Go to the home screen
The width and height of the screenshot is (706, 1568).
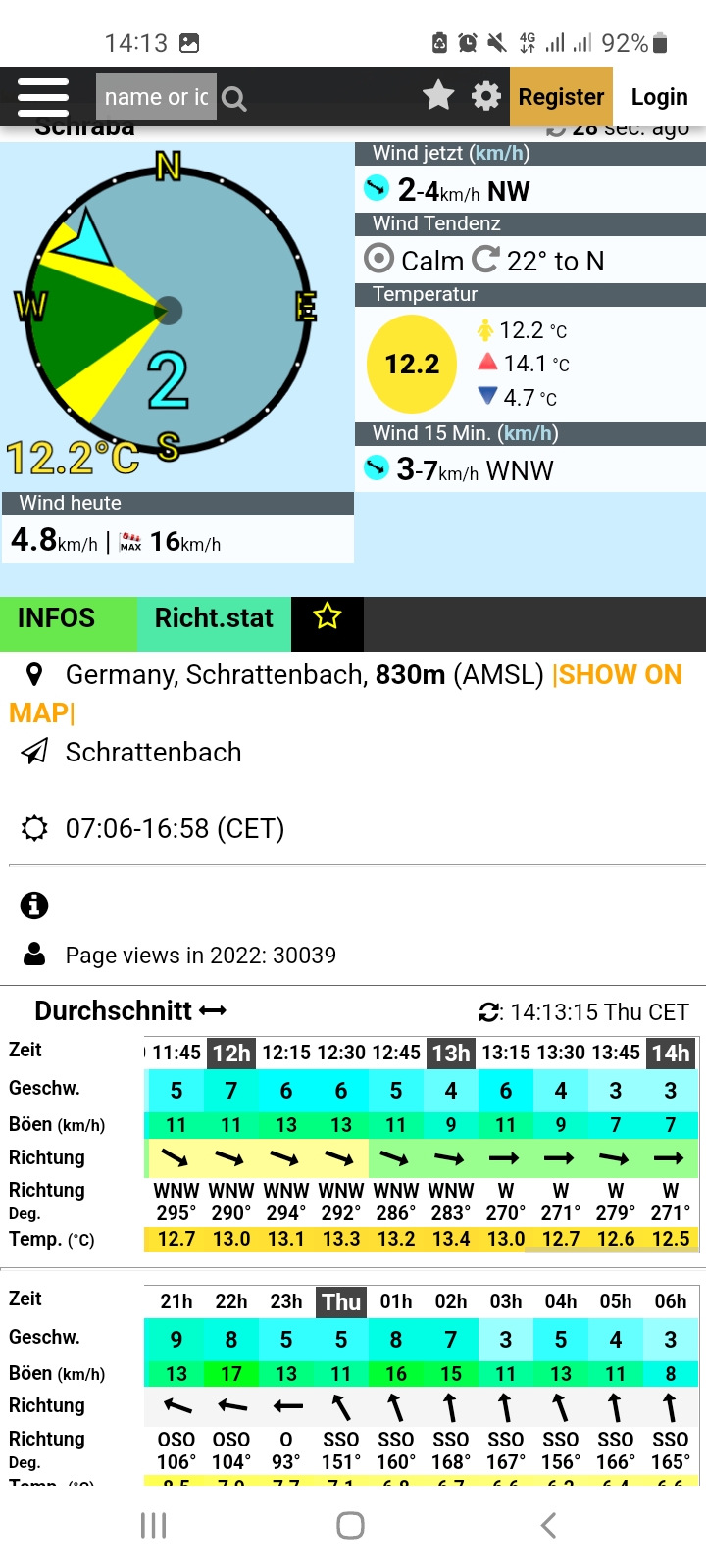(350, 1525)
